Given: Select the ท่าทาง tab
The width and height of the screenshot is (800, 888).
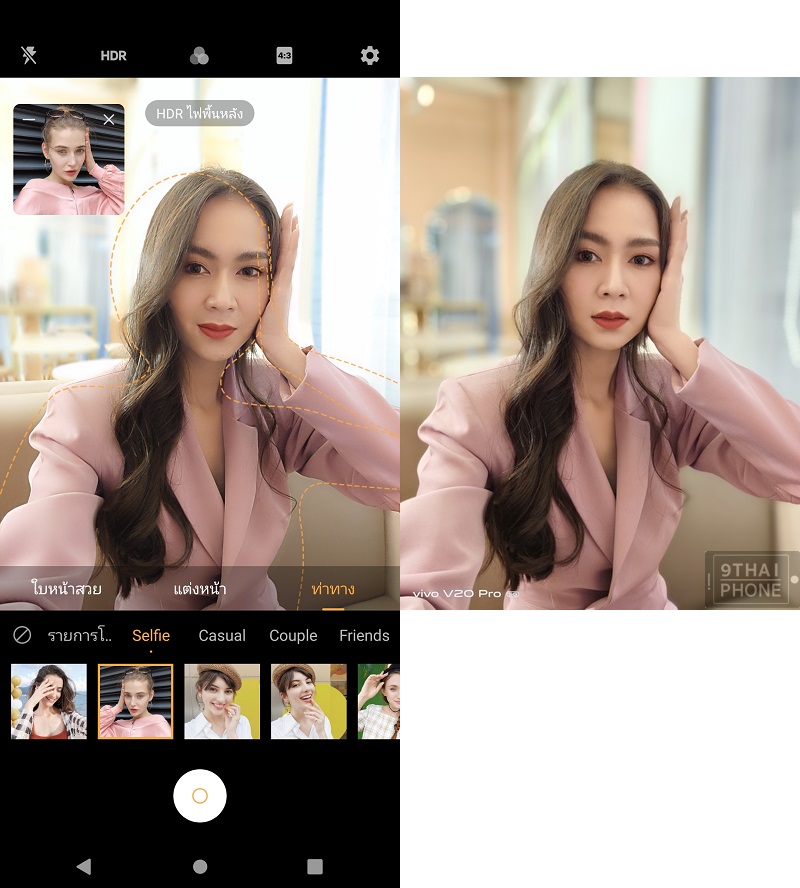Looking at the screenshot, I should pyautogui.click(x=333, y=589).
